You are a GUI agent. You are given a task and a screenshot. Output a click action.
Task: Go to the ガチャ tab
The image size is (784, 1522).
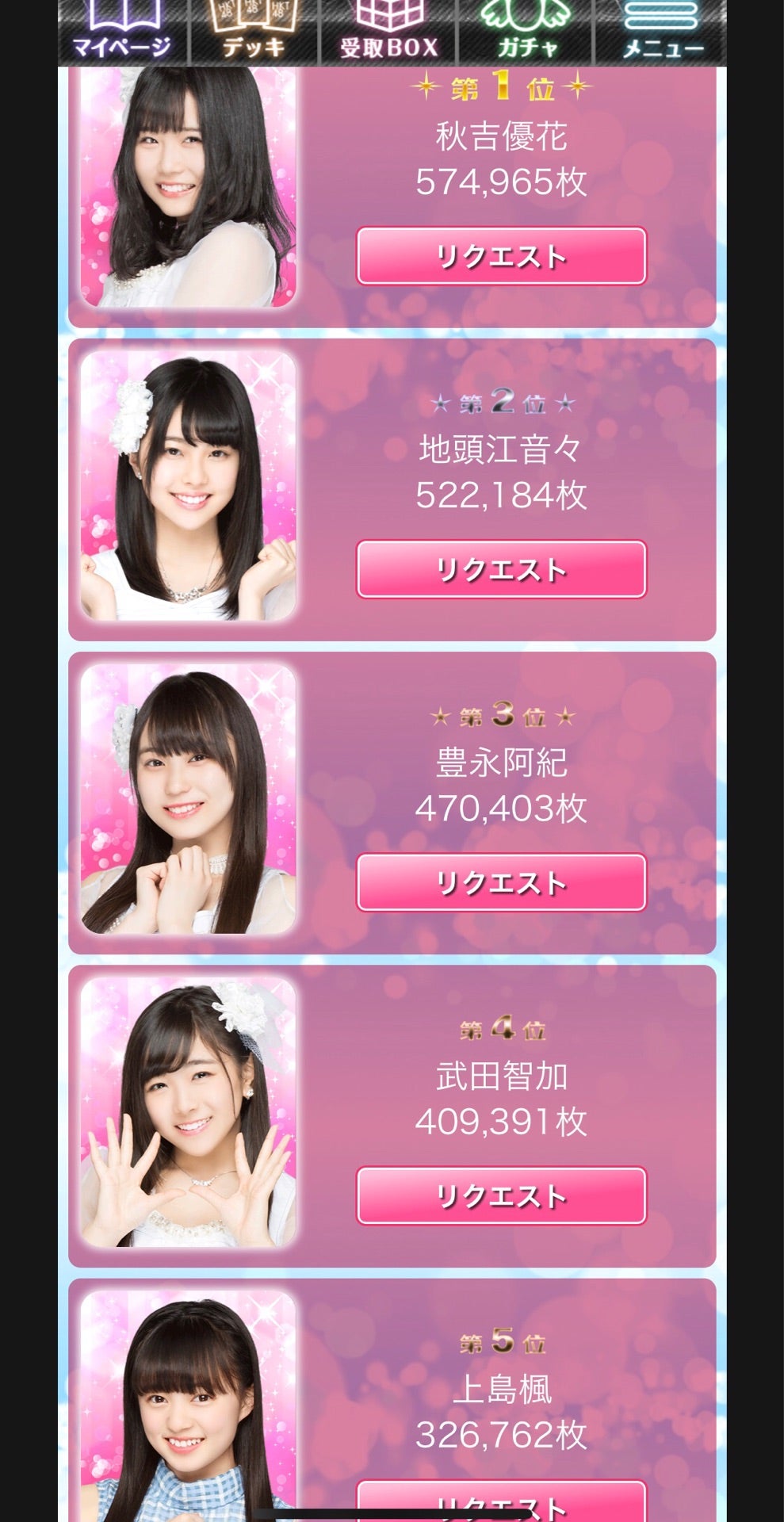pos(526,32)
